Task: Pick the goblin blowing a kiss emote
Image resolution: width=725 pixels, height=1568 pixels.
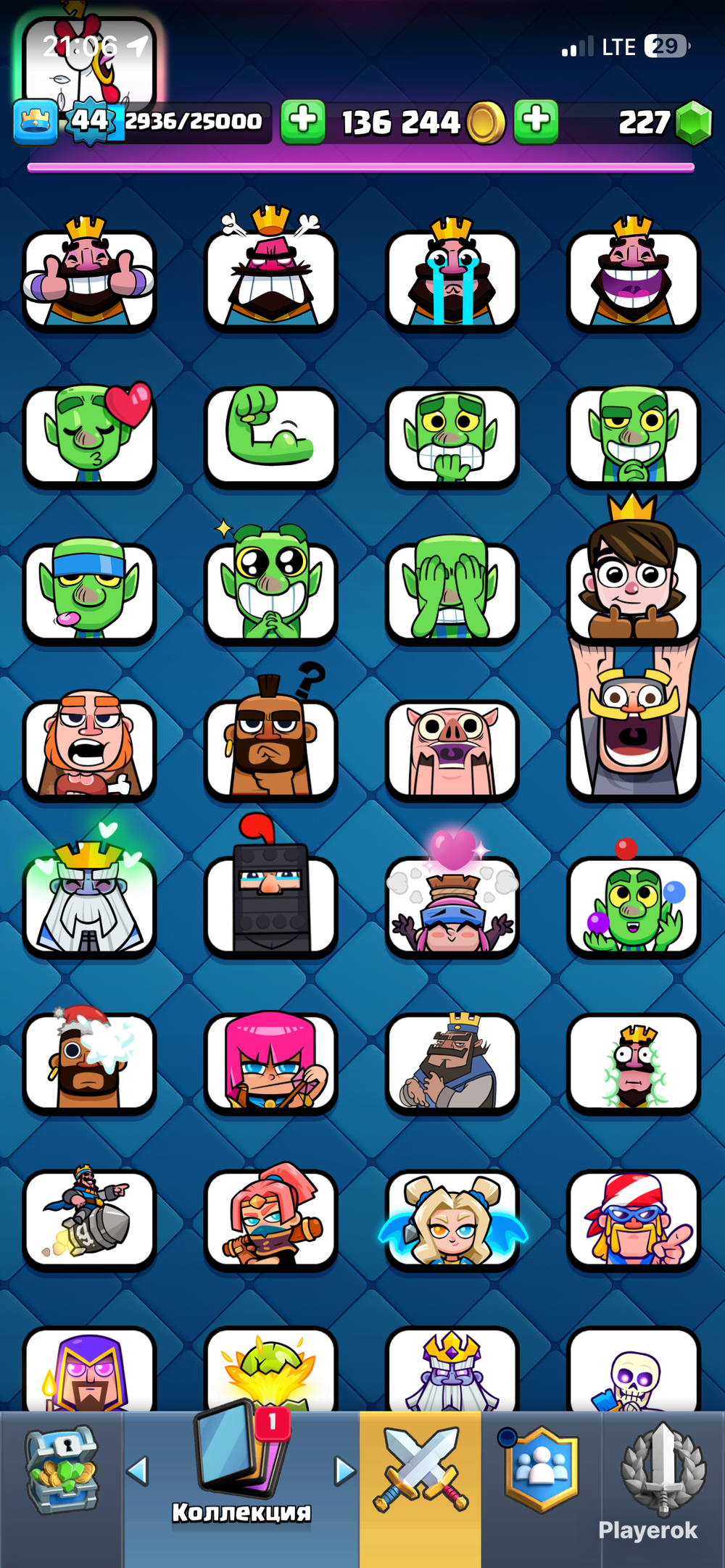Action: coord(89,435)
